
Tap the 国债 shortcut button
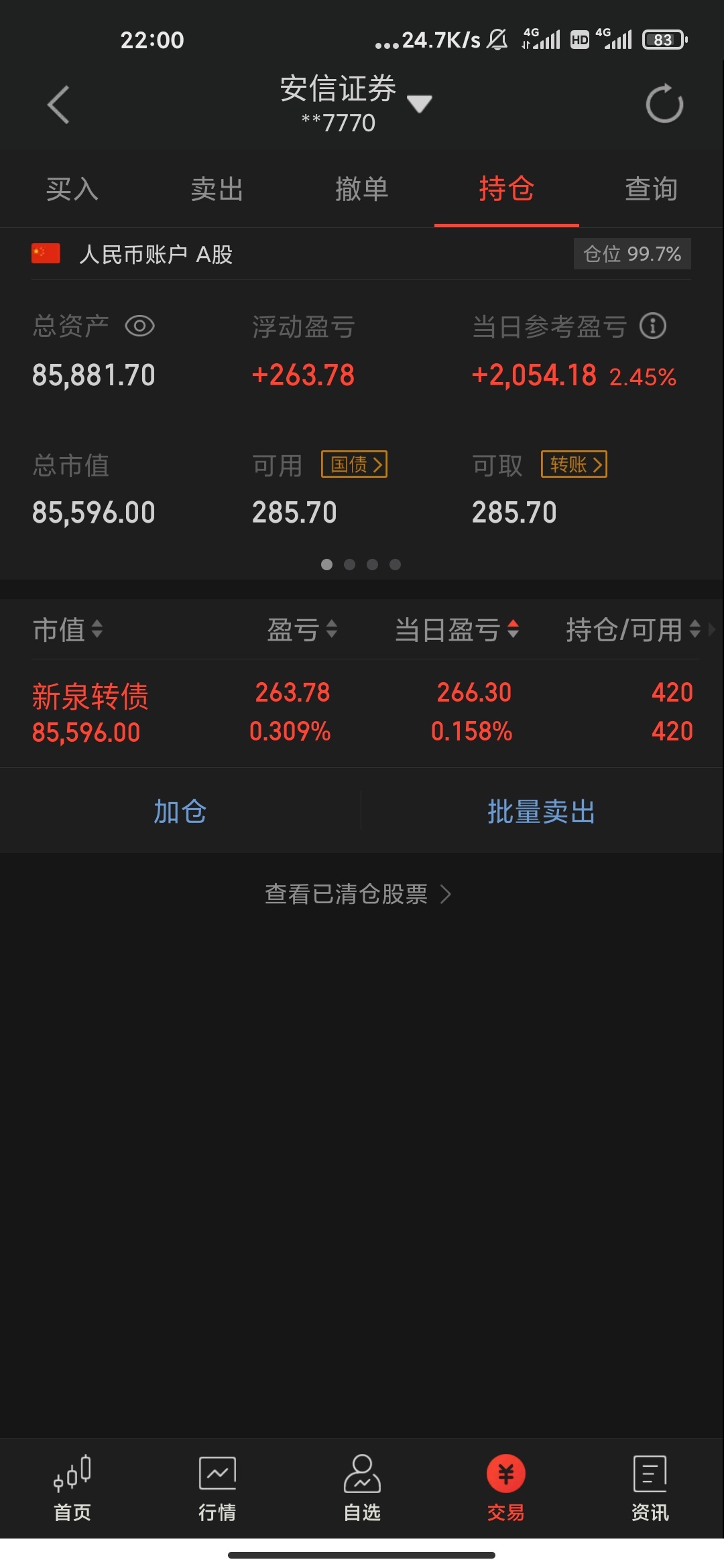point(355,464)
